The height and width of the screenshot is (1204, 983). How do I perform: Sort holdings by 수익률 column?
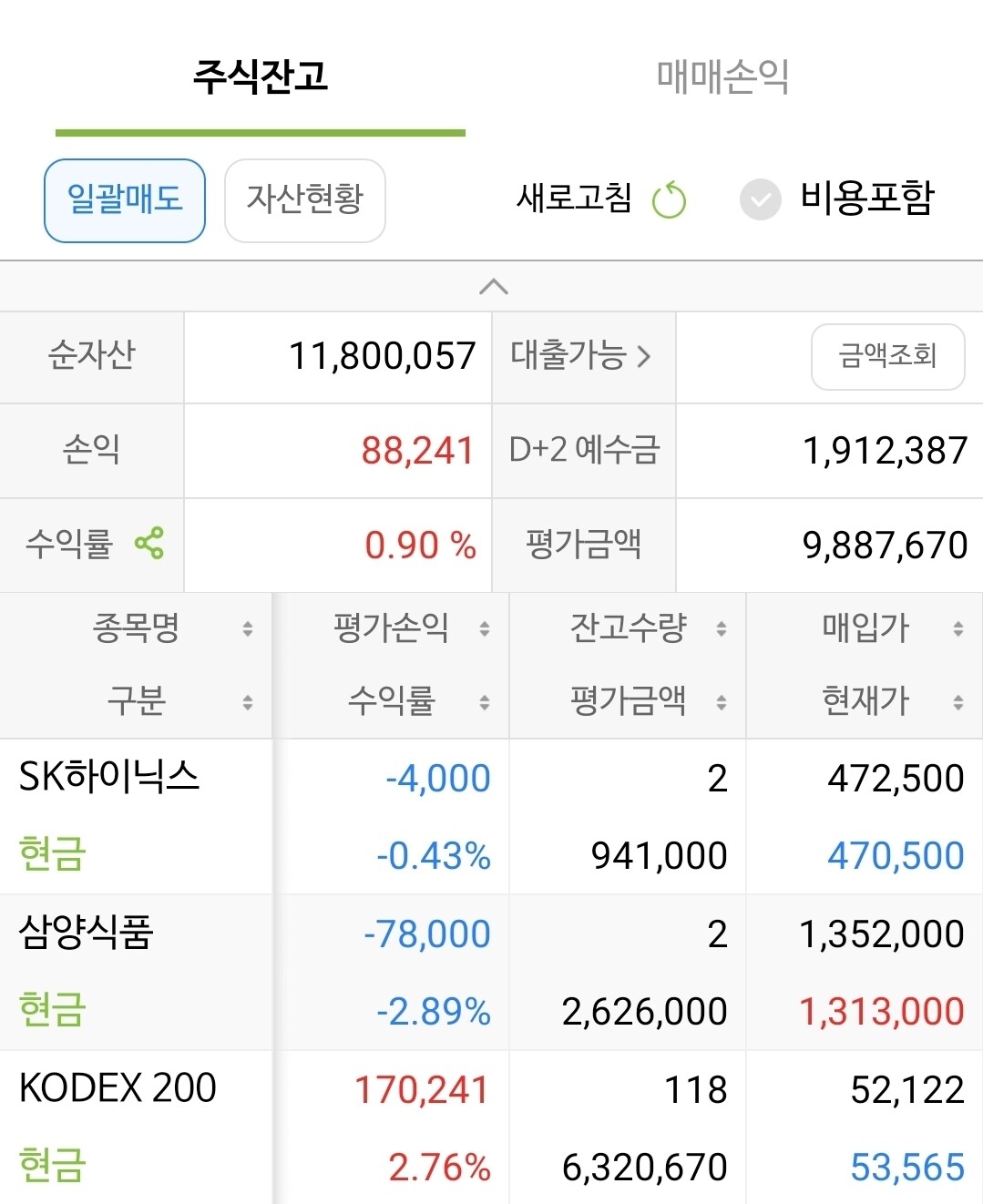click(392, 701)
